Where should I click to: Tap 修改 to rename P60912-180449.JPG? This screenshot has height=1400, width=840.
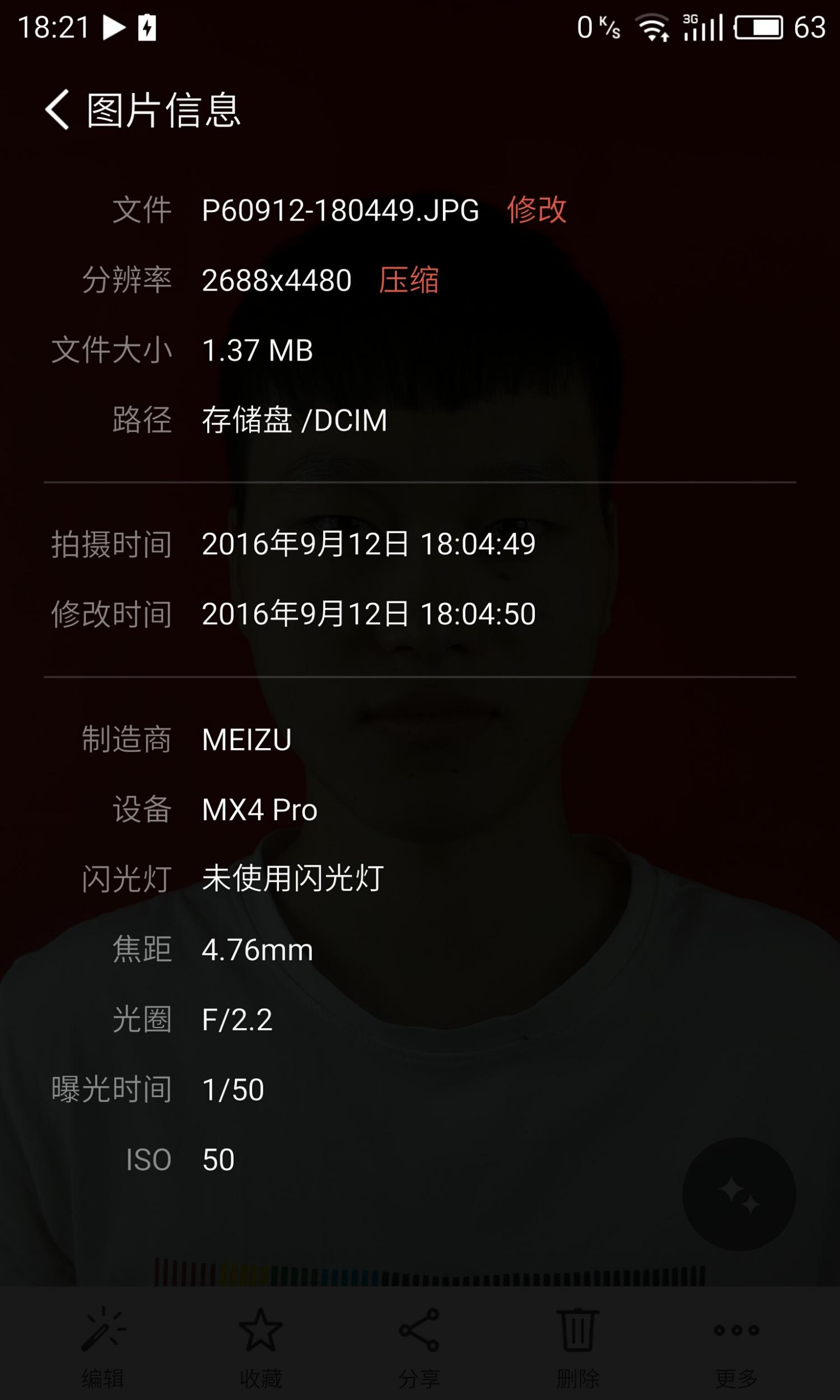click(536, 210)
